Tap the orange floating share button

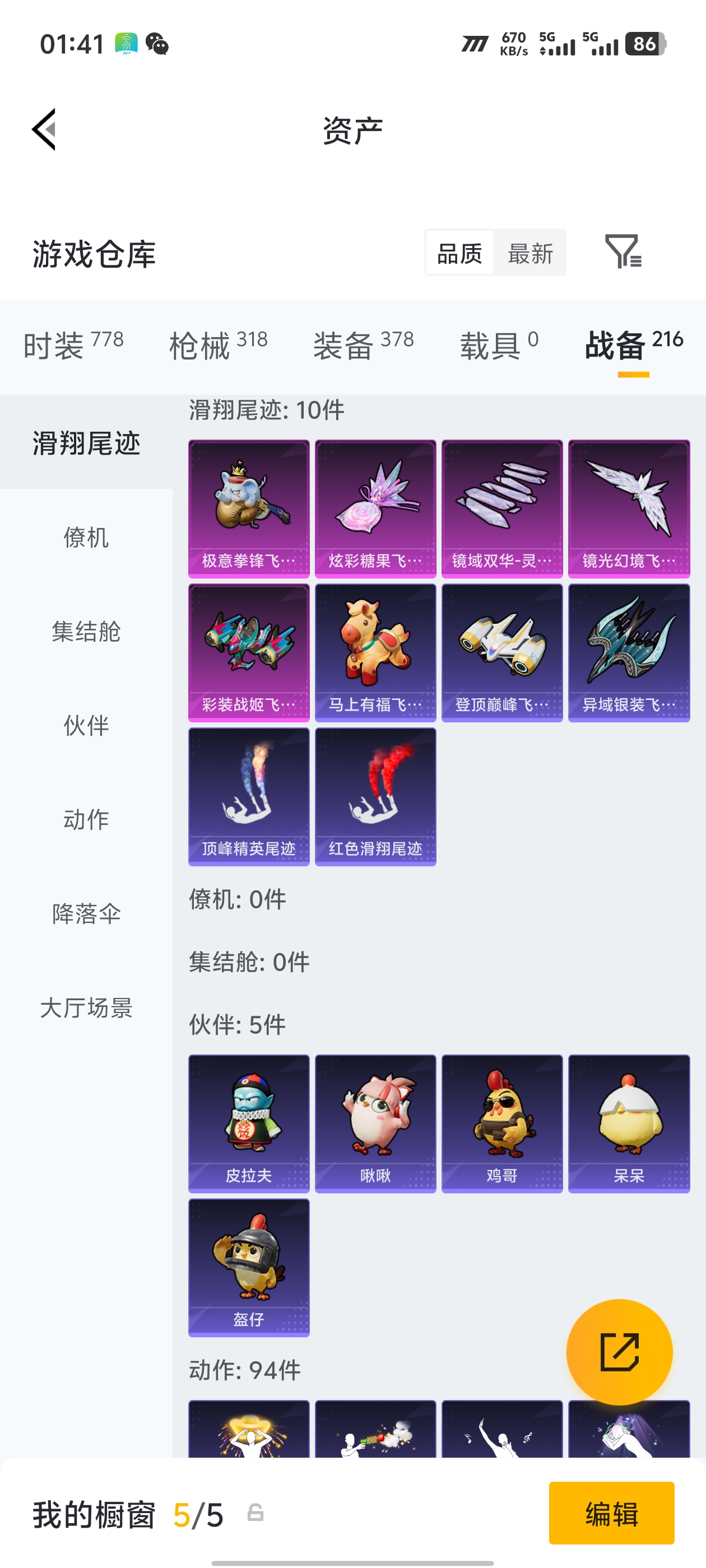click(619, 1352)
